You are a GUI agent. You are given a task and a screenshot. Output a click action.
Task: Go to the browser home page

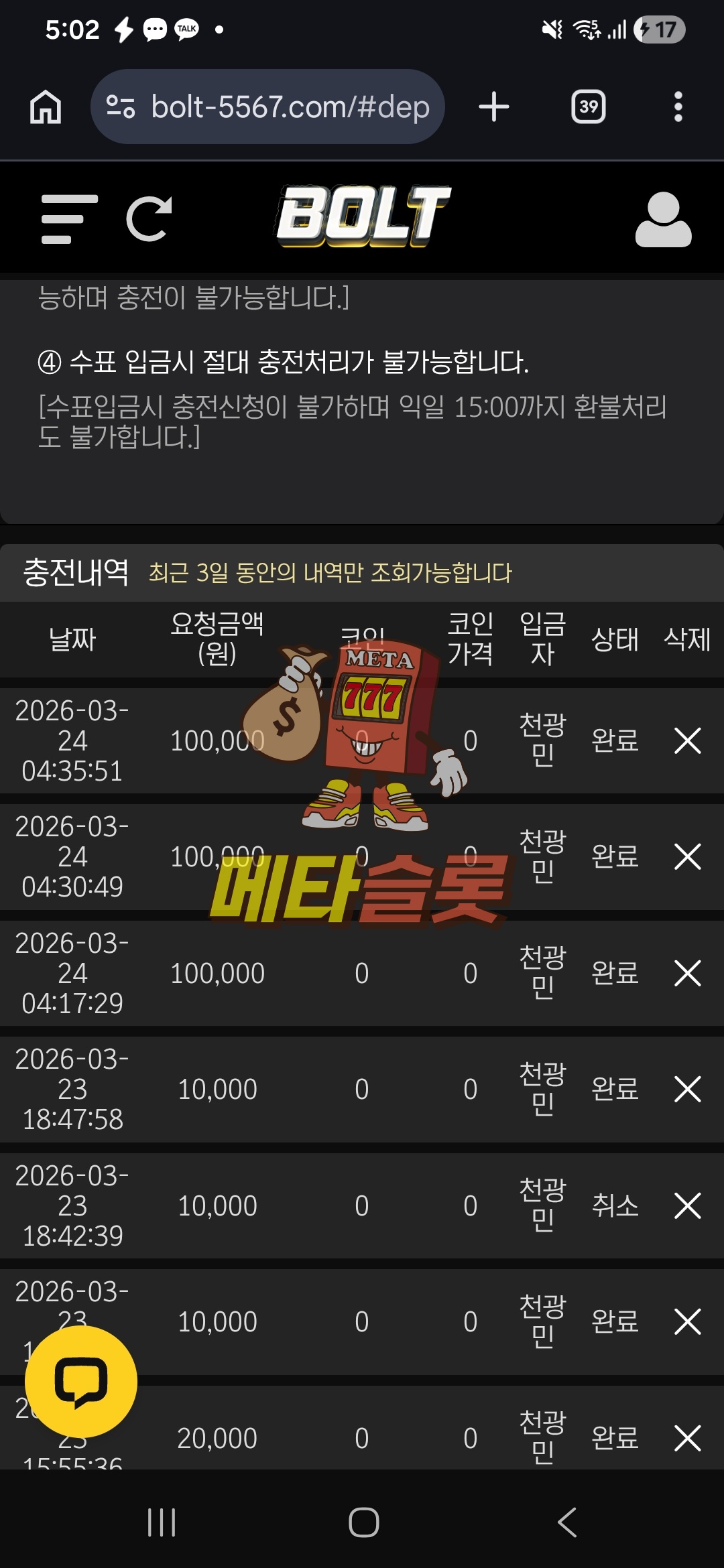point(46,107)
